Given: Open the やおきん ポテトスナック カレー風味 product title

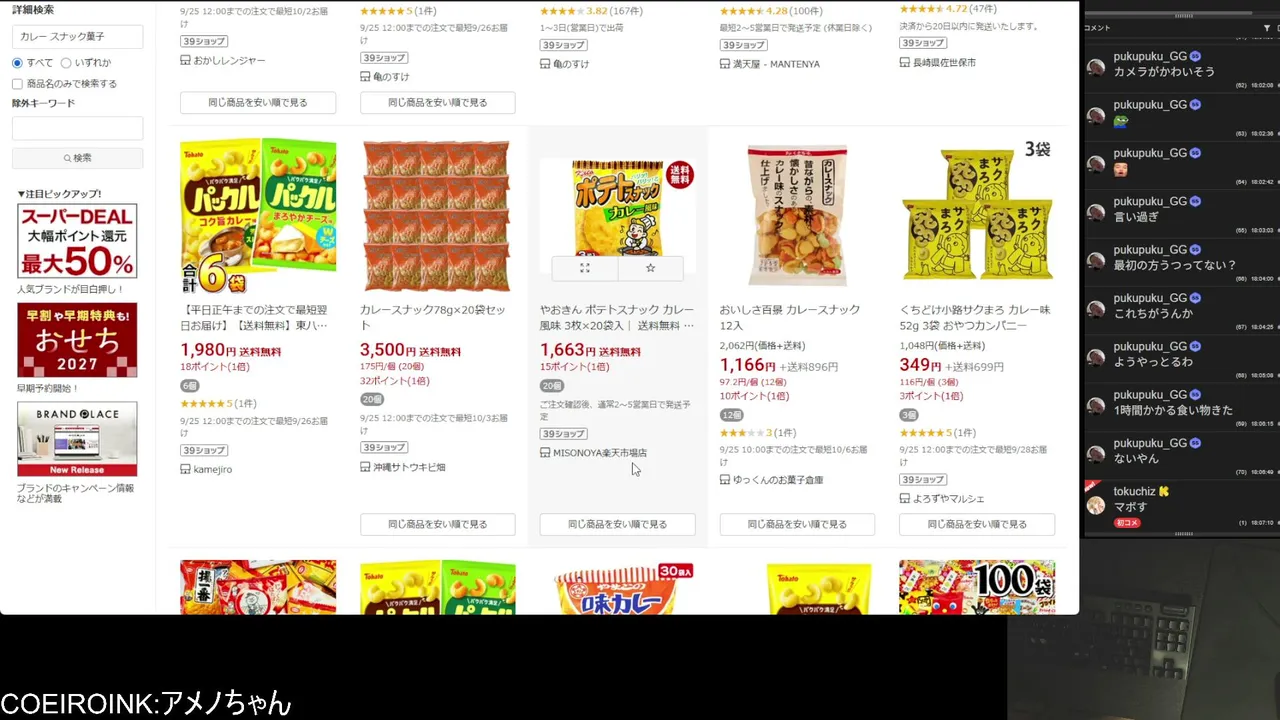Looking at the screenshot, I should coord(617,317).
